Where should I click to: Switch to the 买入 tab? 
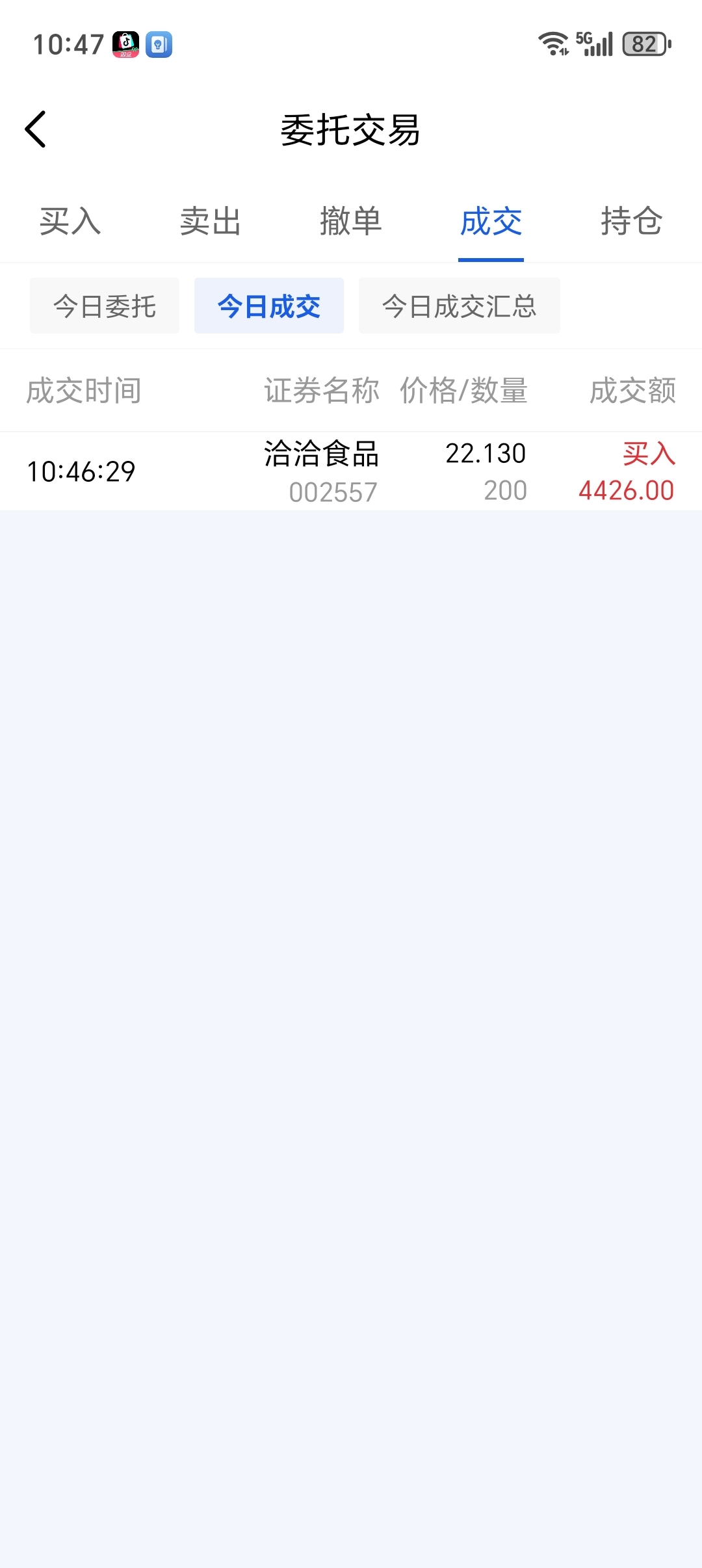(70, 221)
